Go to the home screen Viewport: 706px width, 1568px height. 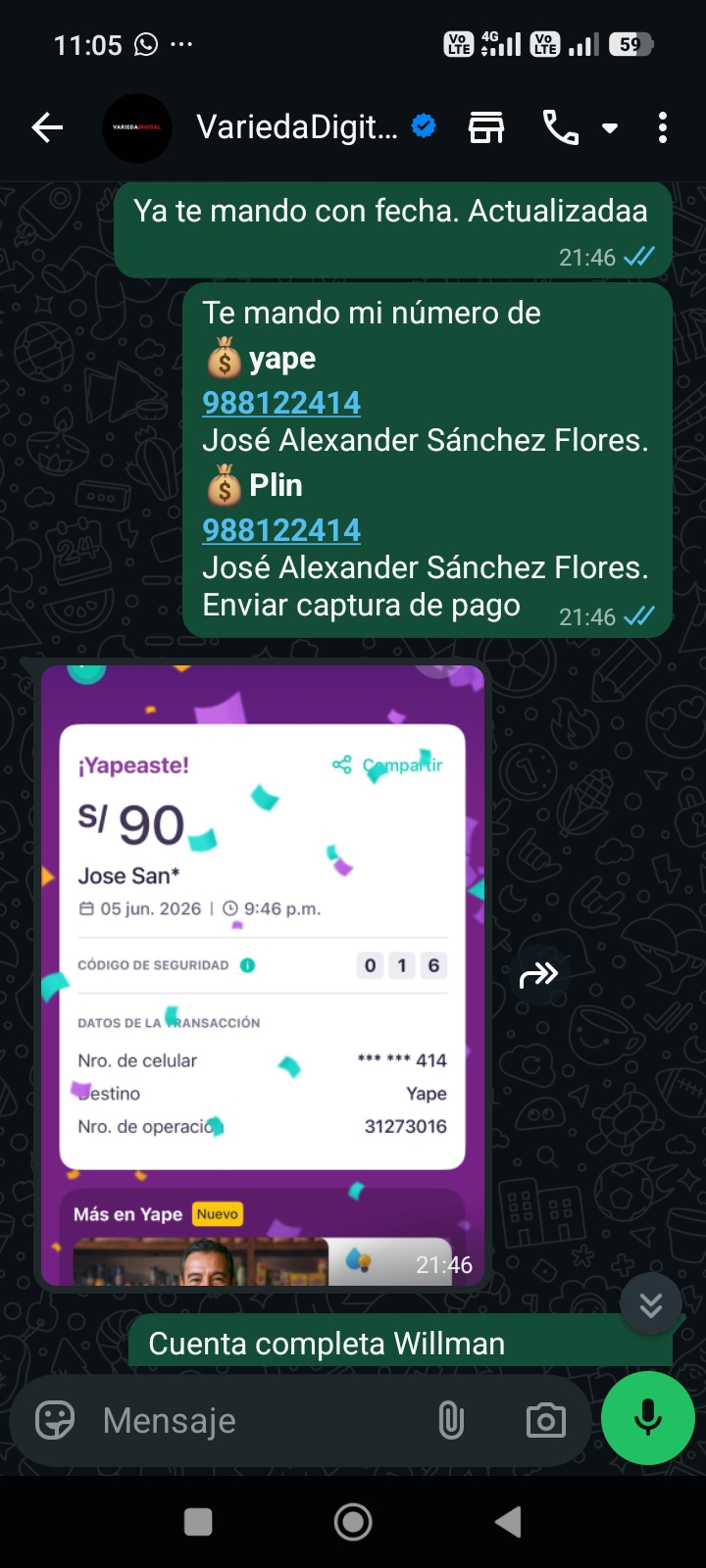[x=353, y=1522]
